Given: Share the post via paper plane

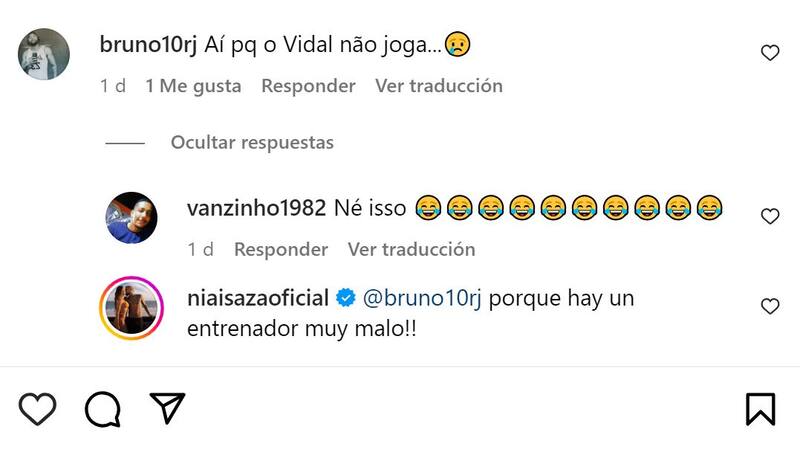Looking at the screenshot, I should pos(167,408).
